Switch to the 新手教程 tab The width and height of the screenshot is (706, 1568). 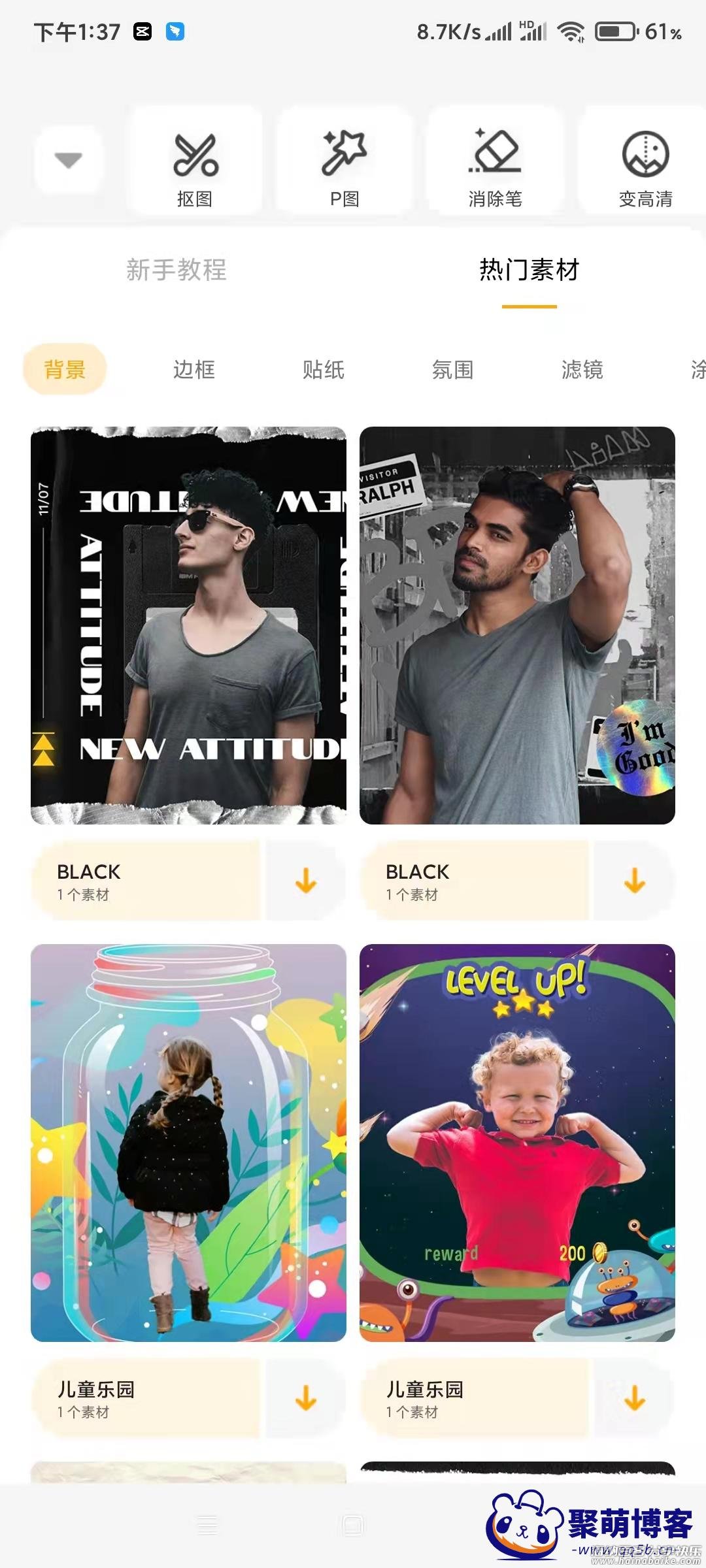click(176, 270)
